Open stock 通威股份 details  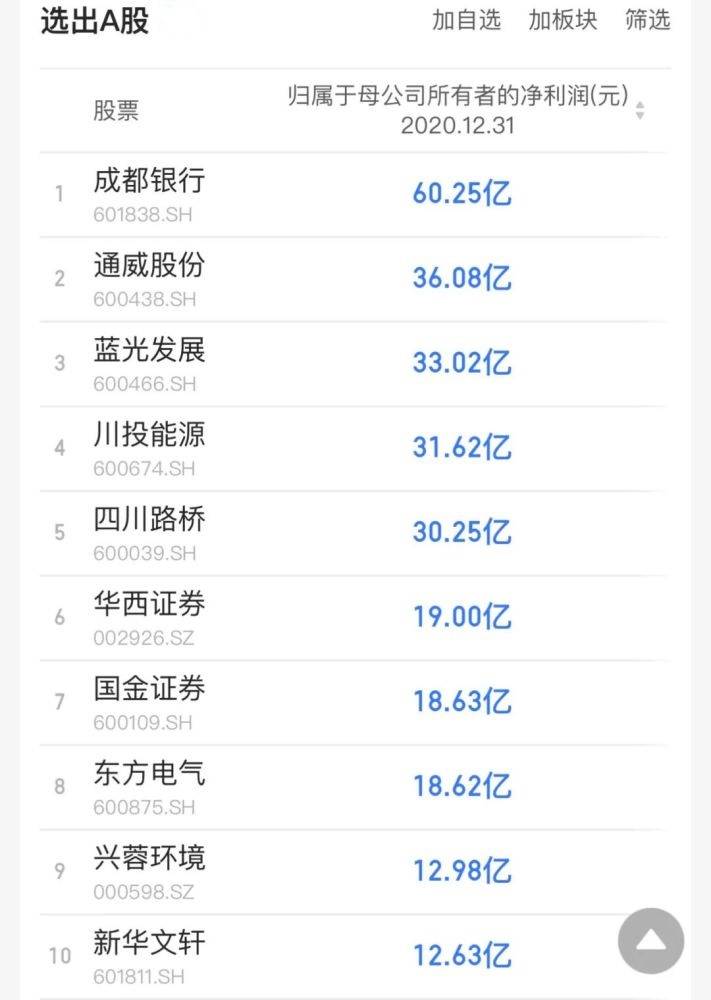(149, 265)
